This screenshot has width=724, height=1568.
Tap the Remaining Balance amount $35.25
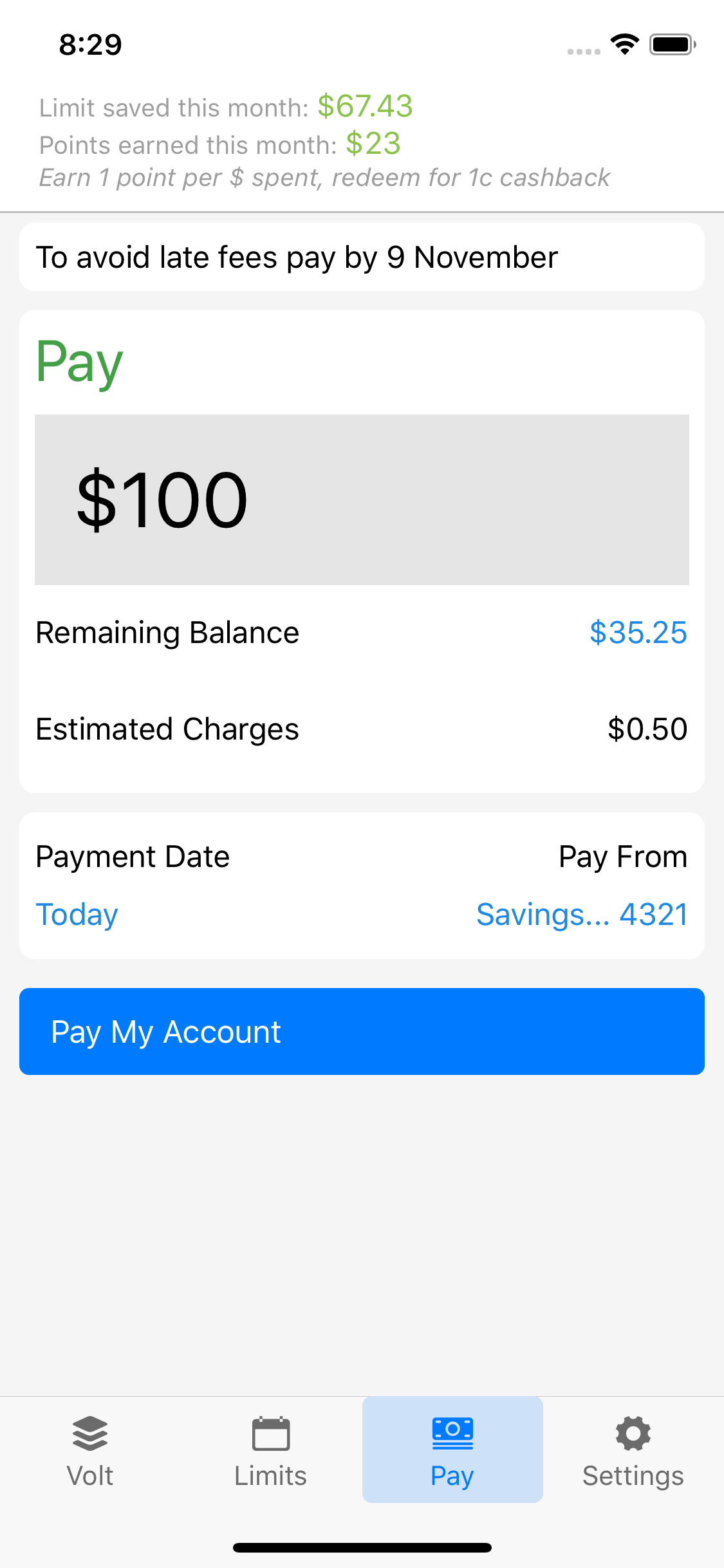pyautogui.click(x=638, y=633)
